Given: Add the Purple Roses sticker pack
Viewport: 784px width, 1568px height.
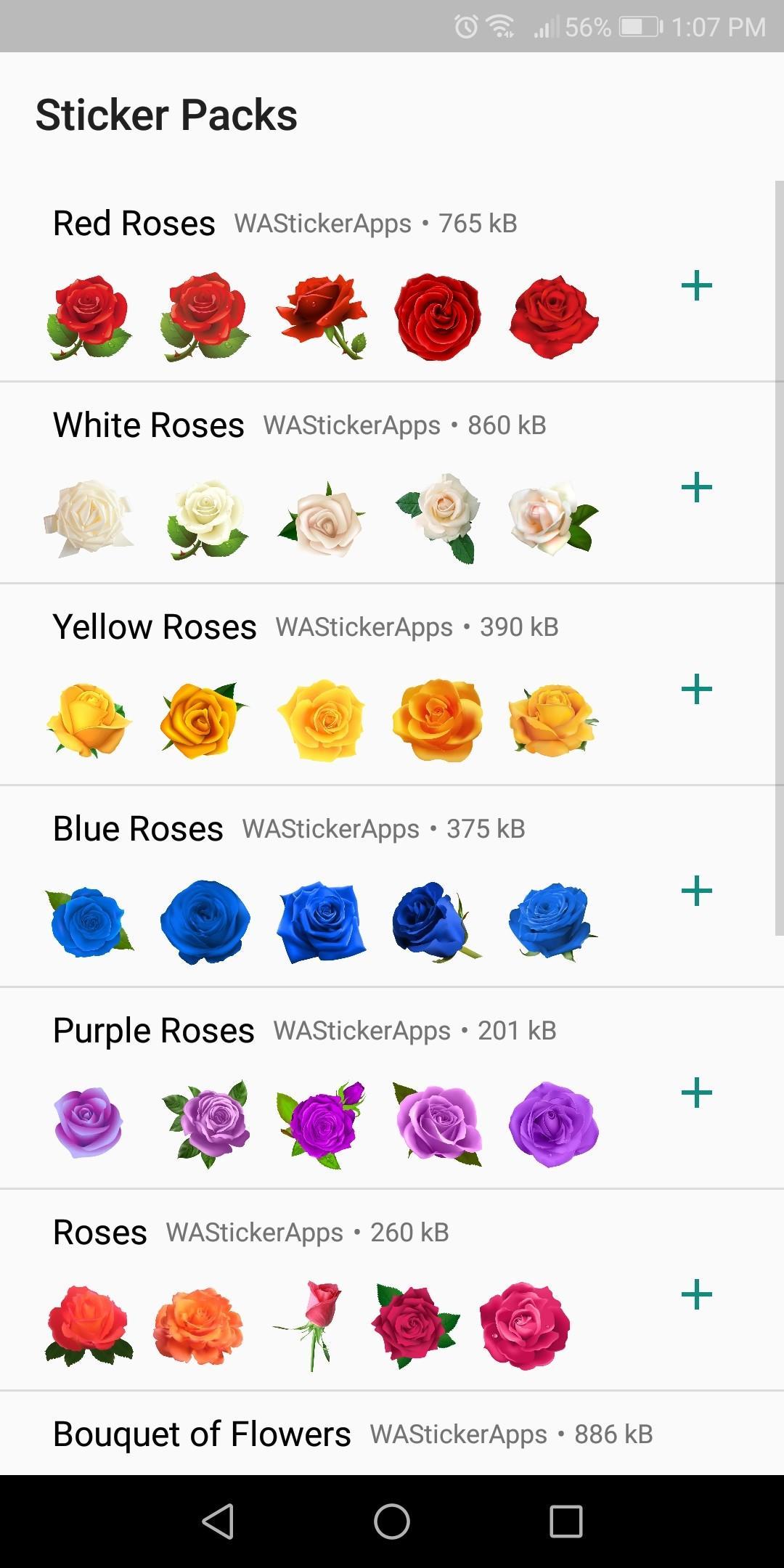Looking at the screenshot, I should coord(696,1093).
